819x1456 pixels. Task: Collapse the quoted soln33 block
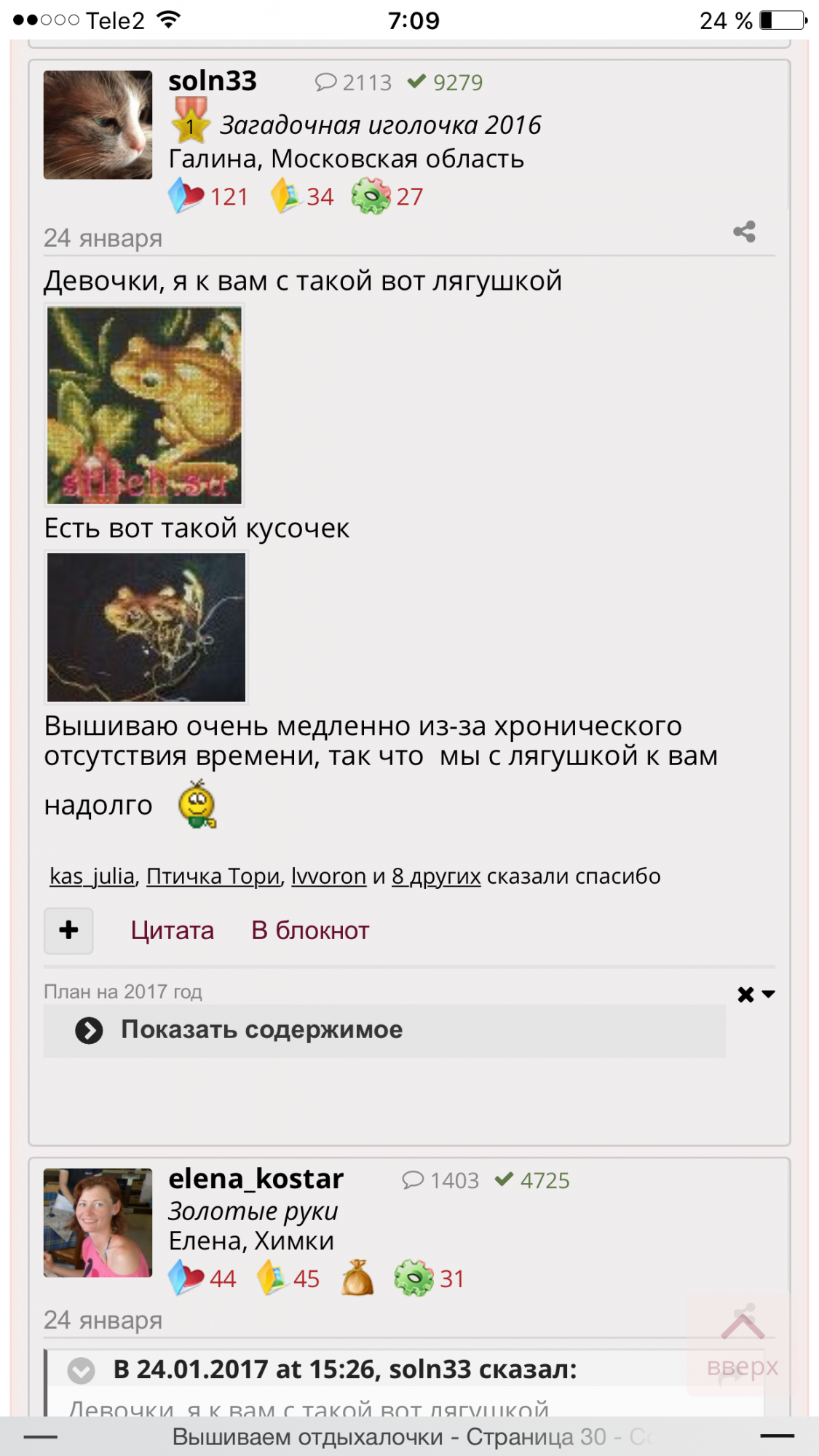coord(81,1370)
